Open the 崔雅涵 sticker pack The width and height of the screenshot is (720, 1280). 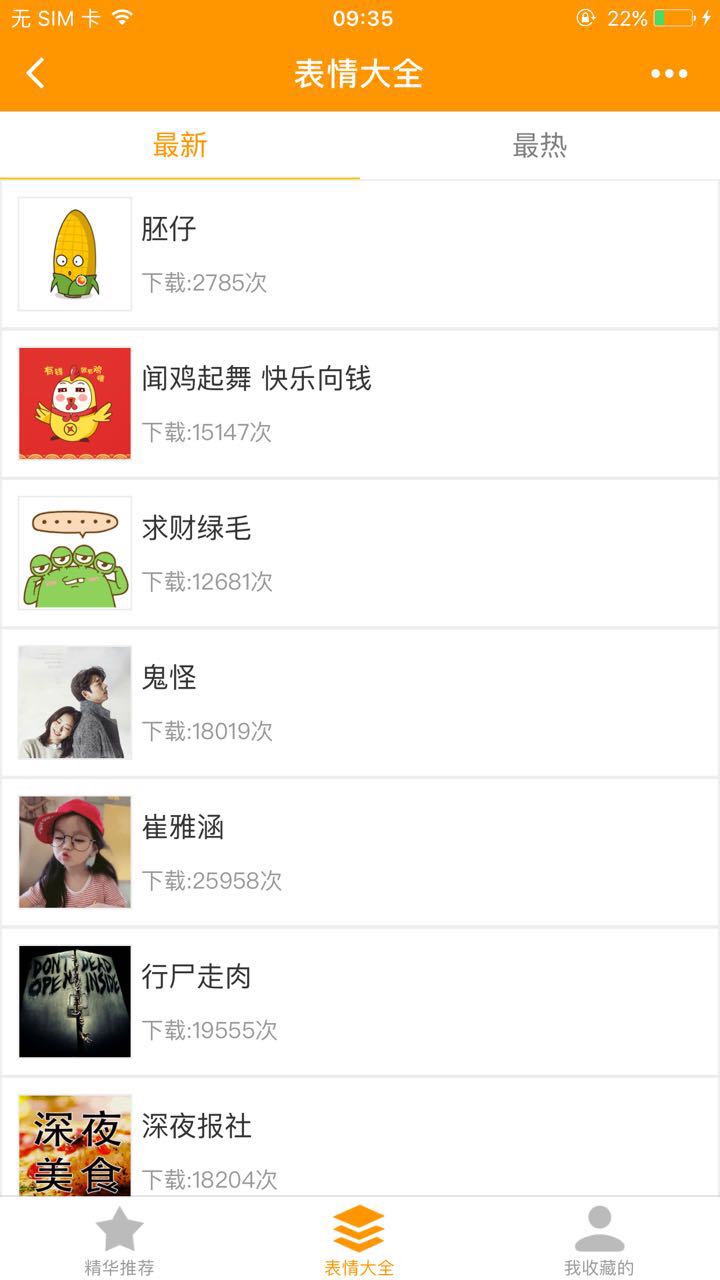click(360, 852)
